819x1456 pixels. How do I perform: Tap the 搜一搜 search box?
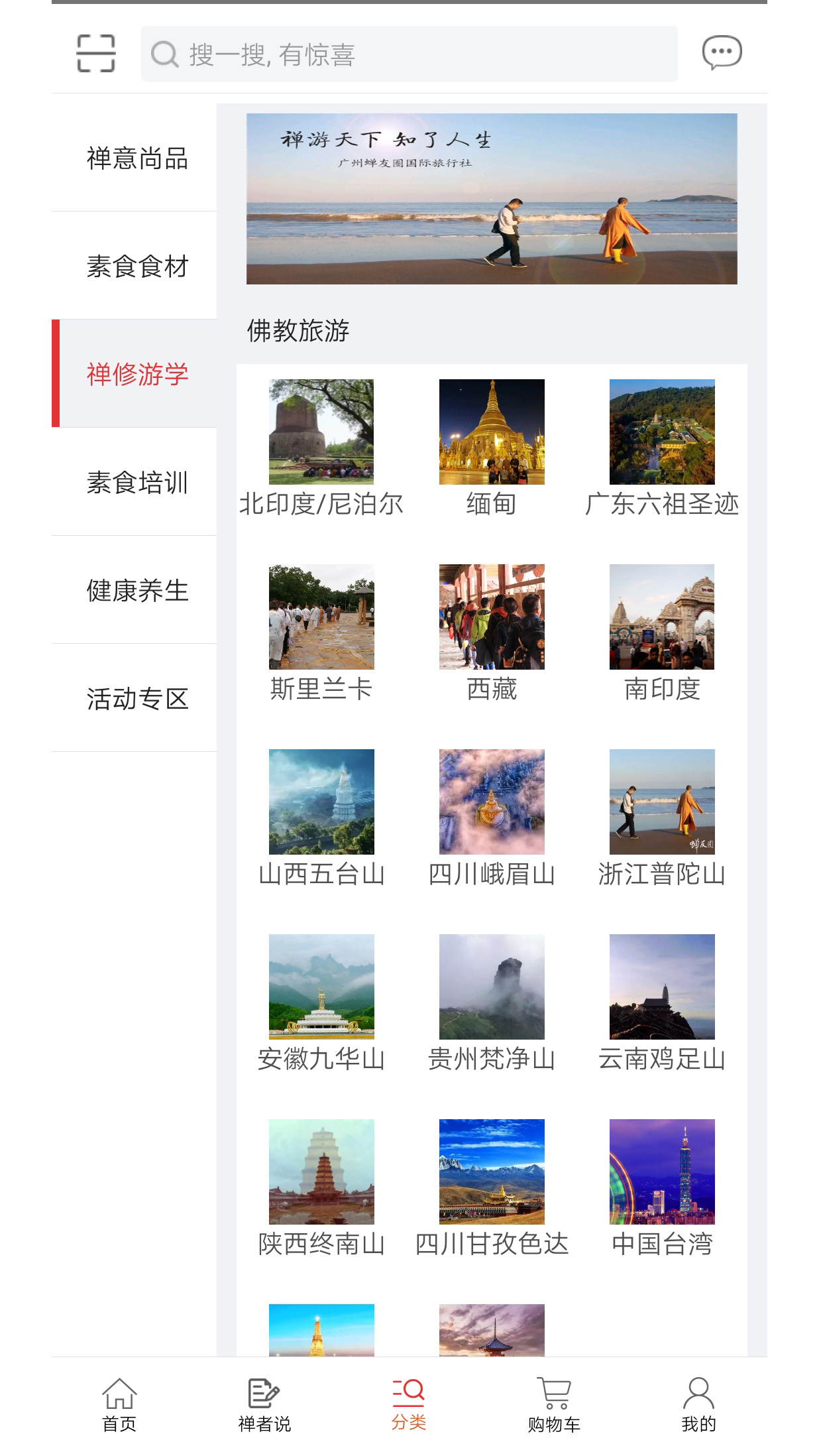coord(409,54)
